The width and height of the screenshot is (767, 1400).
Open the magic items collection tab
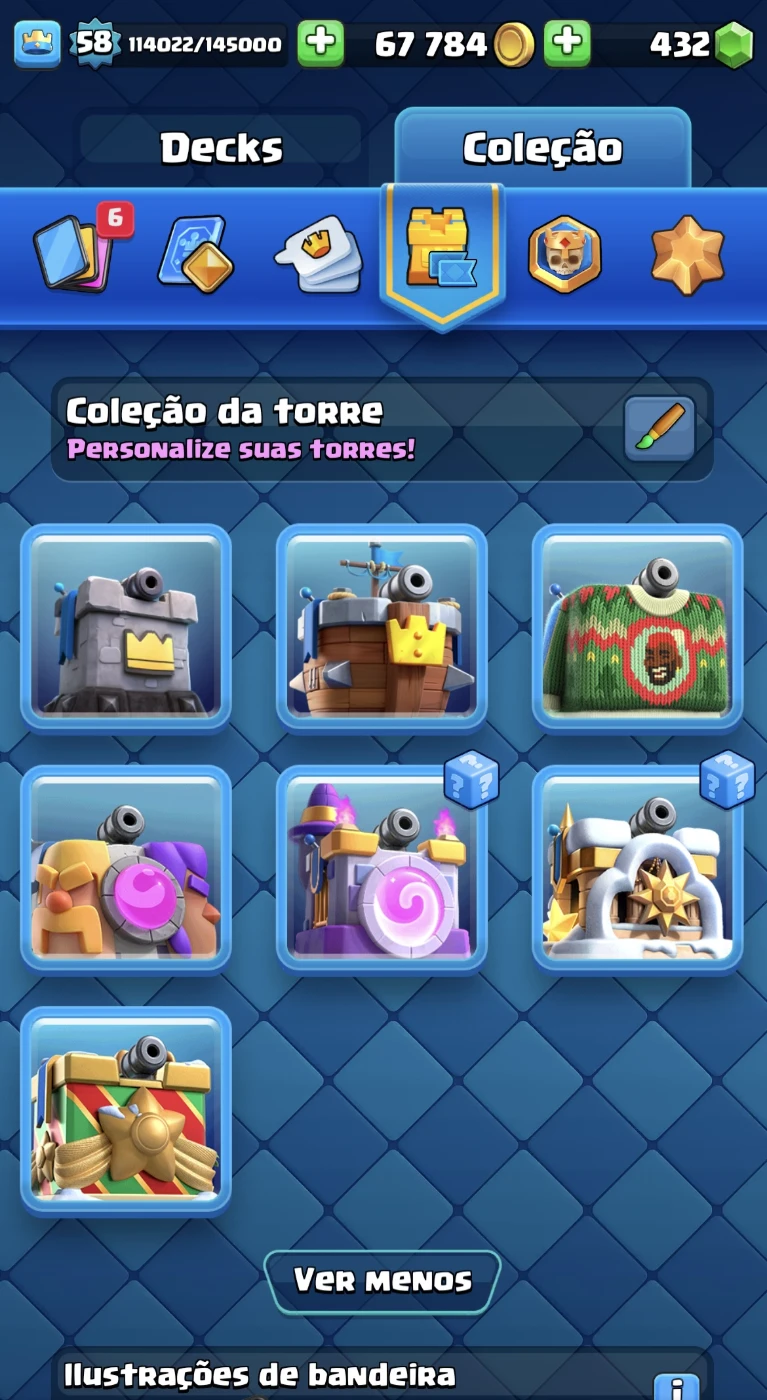196,253
